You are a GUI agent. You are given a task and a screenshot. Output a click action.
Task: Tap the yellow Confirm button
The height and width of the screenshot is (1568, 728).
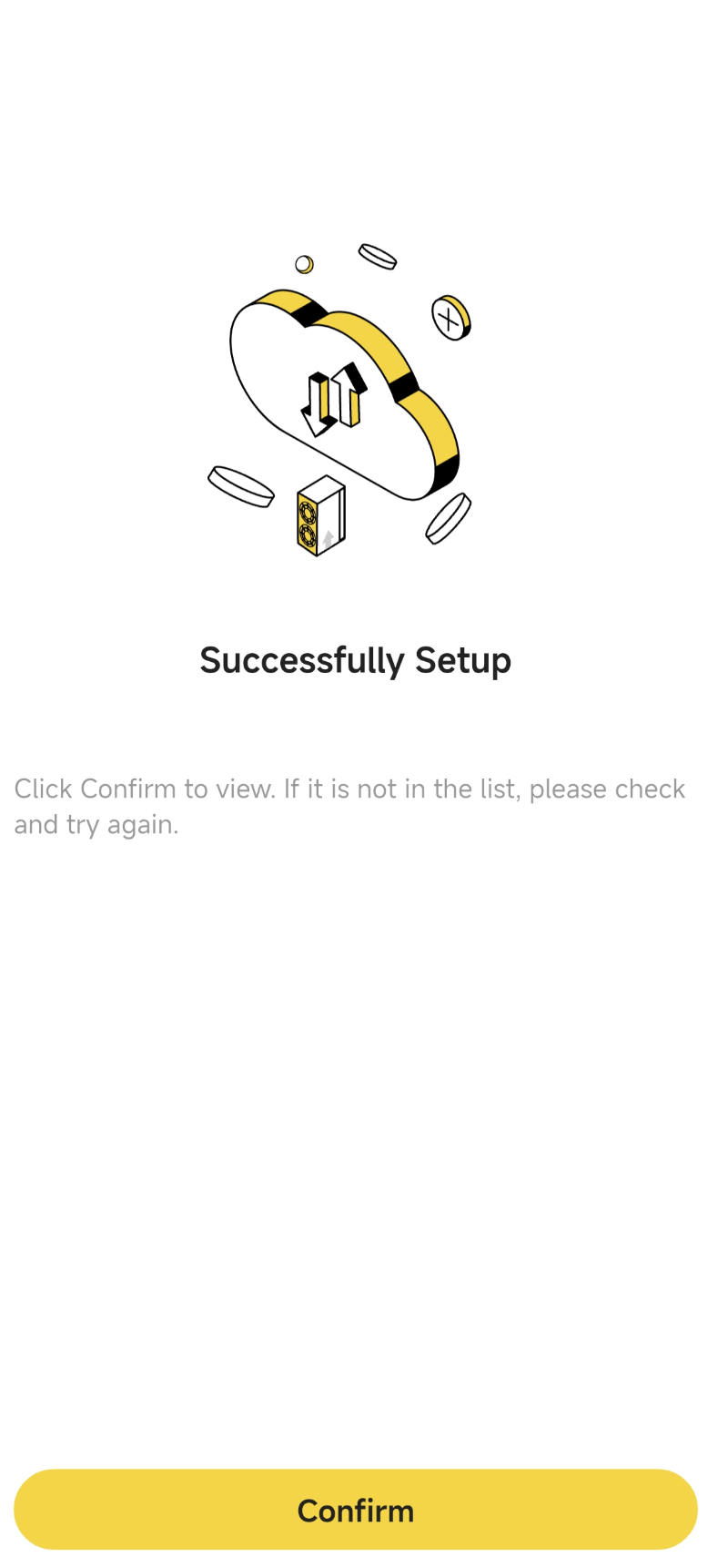[356, 1509]
